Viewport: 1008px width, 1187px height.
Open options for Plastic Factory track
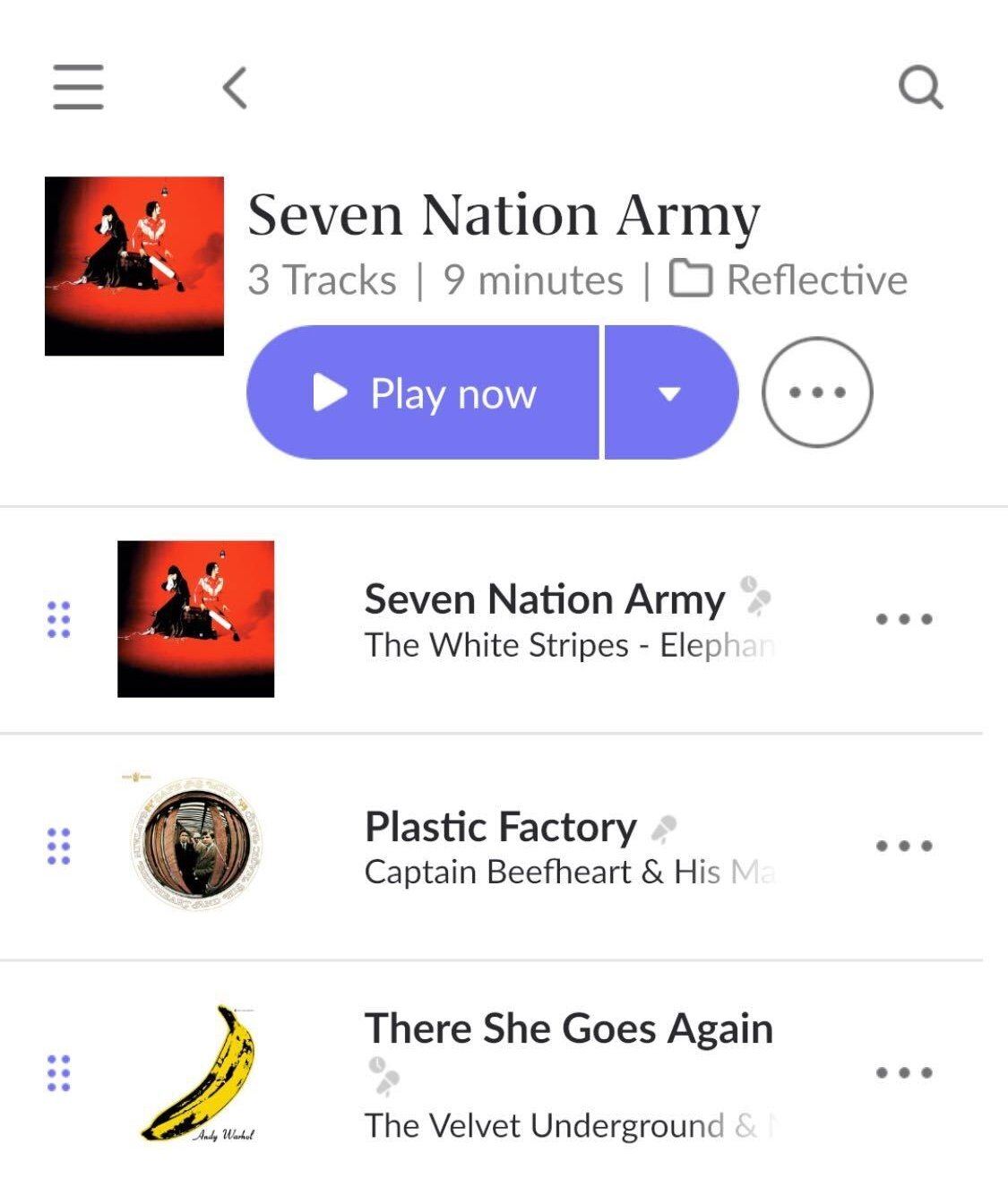(x=903, y=846)
